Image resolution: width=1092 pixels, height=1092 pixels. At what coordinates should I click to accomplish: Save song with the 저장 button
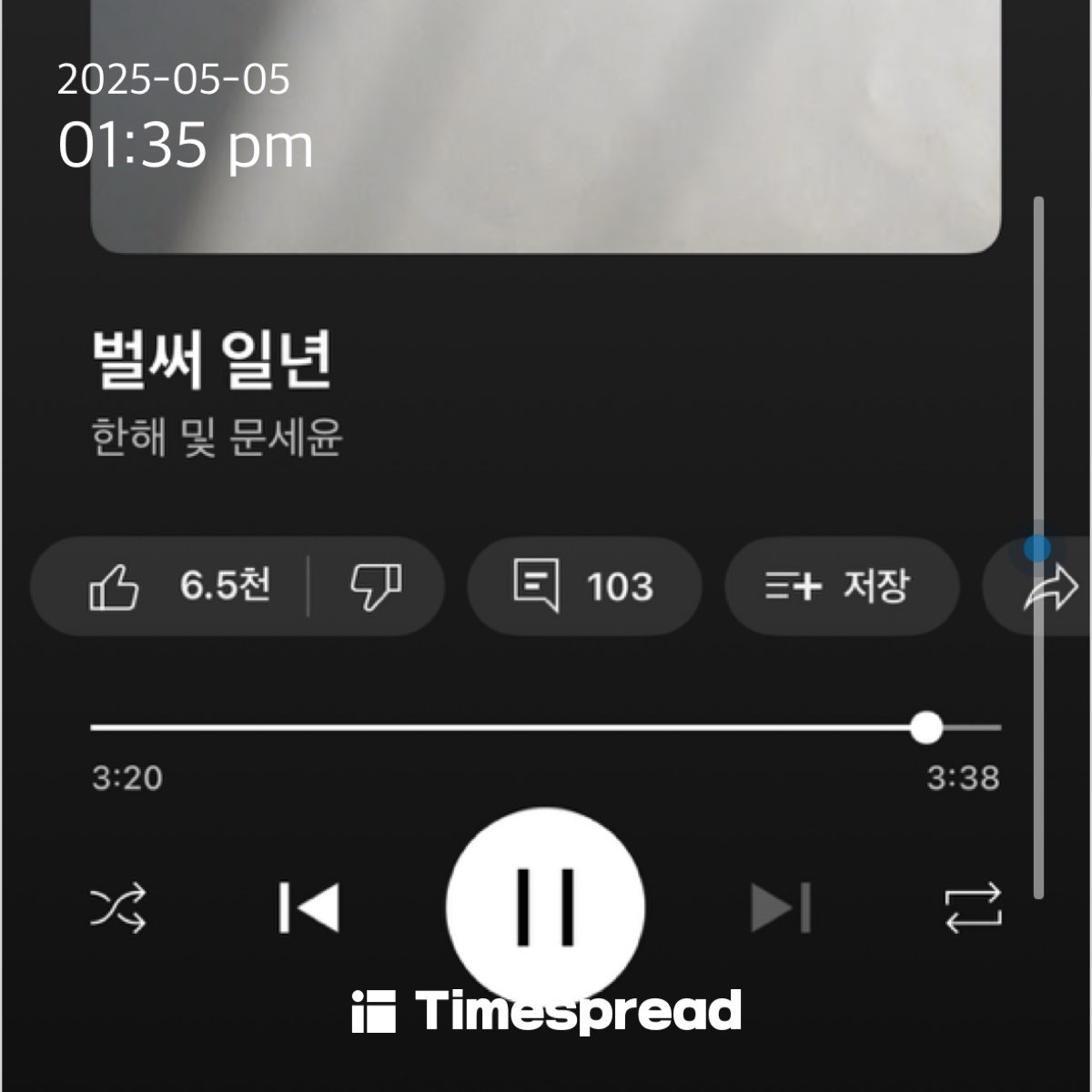(841, 586)
